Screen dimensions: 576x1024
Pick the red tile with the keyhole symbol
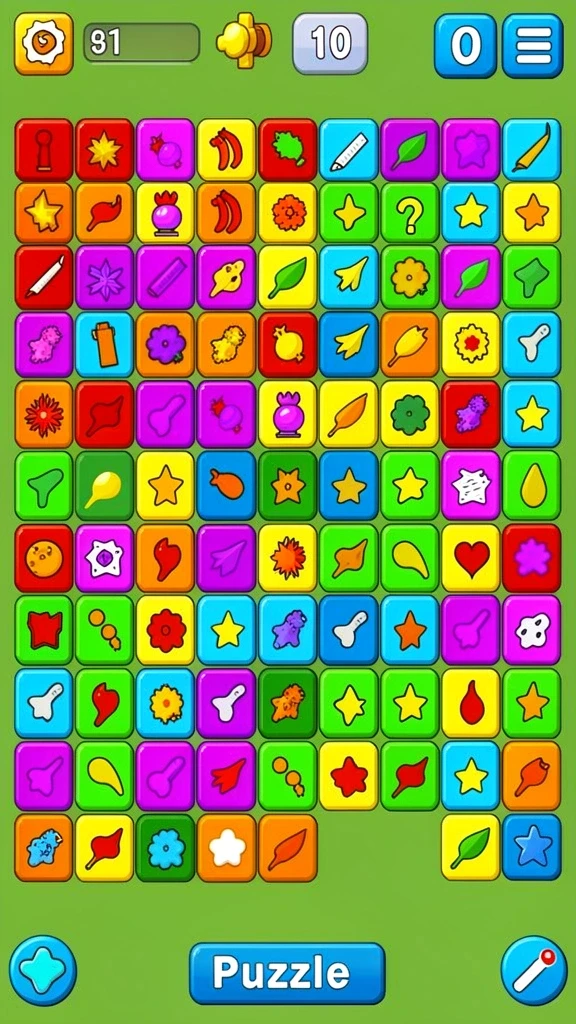(x=44, y=150)
